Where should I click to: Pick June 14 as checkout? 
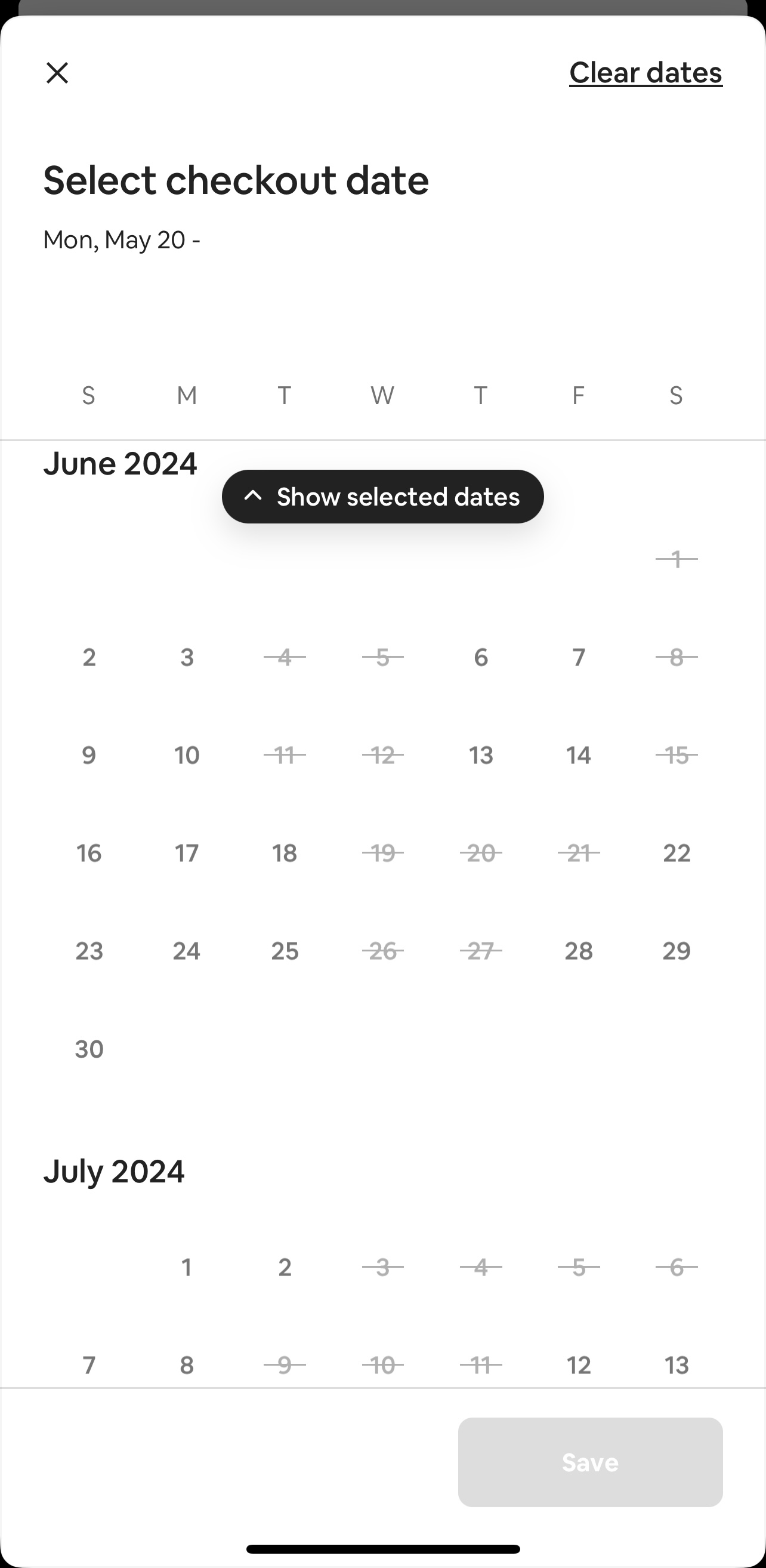click(x=579, y=756)
